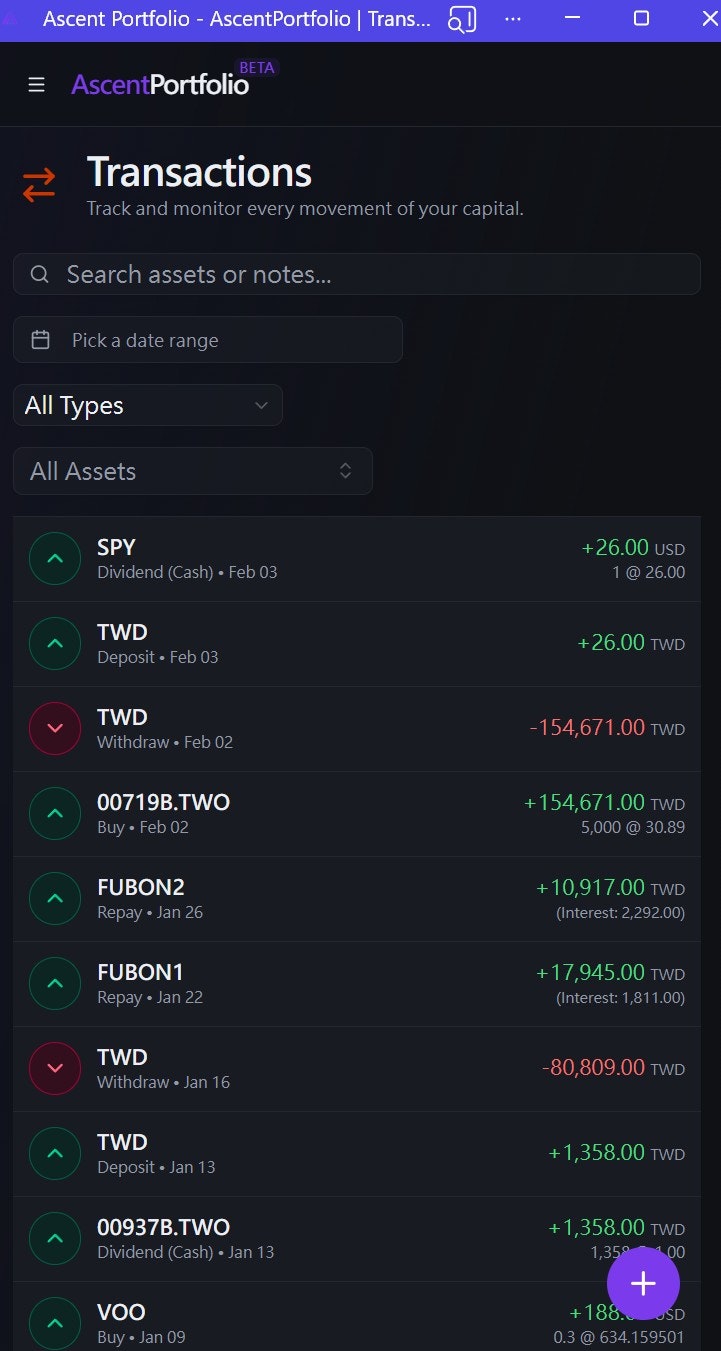Image resolution: width=721 pixels, height=1351 pixels.
Task: Open the SPY Dividend transaction from Feb 03
Action: 357,559
